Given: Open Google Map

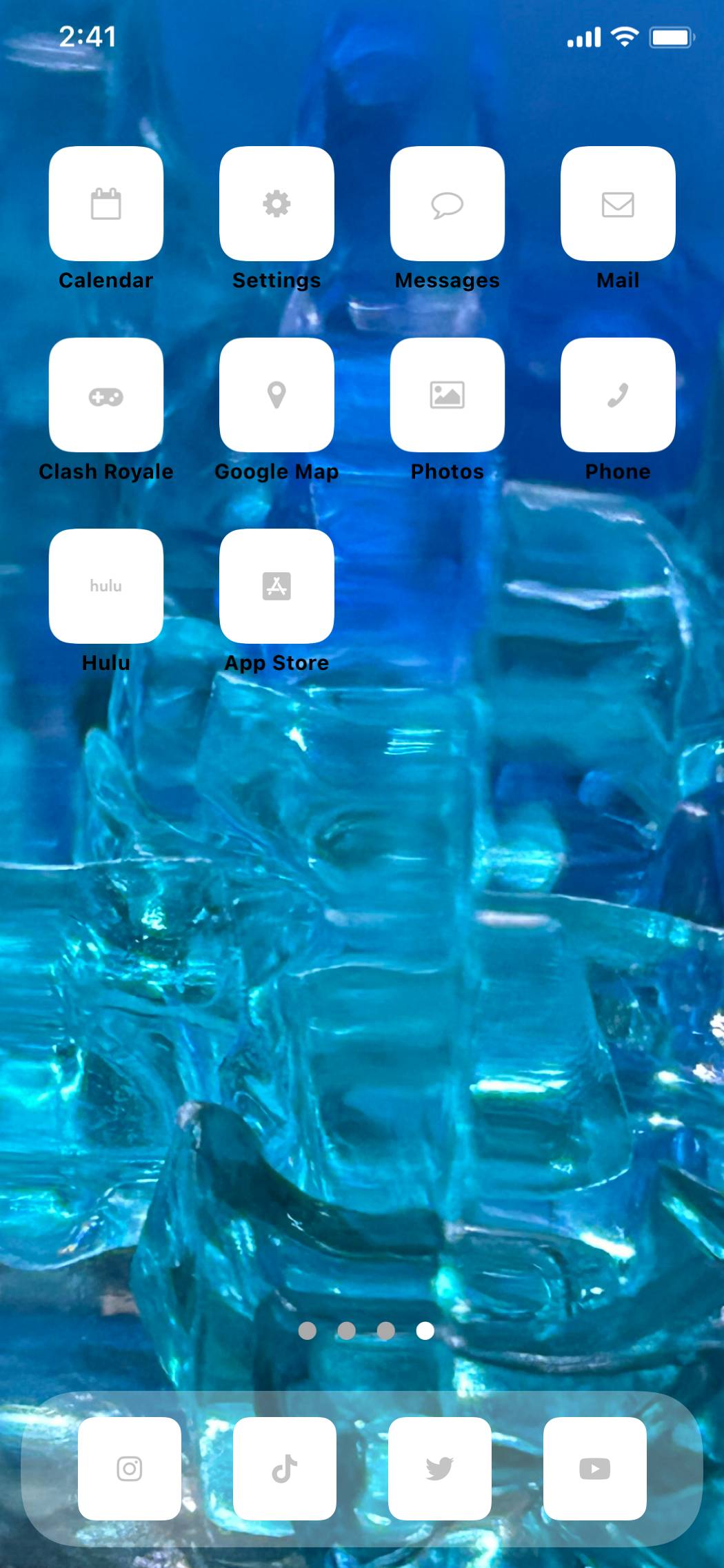Looking at the screenshot, I should pos(276,395).
